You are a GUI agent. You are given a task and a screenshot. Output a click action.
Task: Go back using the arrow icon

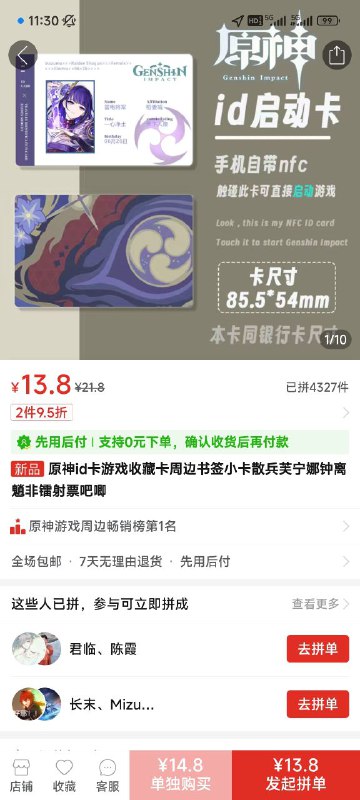22,55
